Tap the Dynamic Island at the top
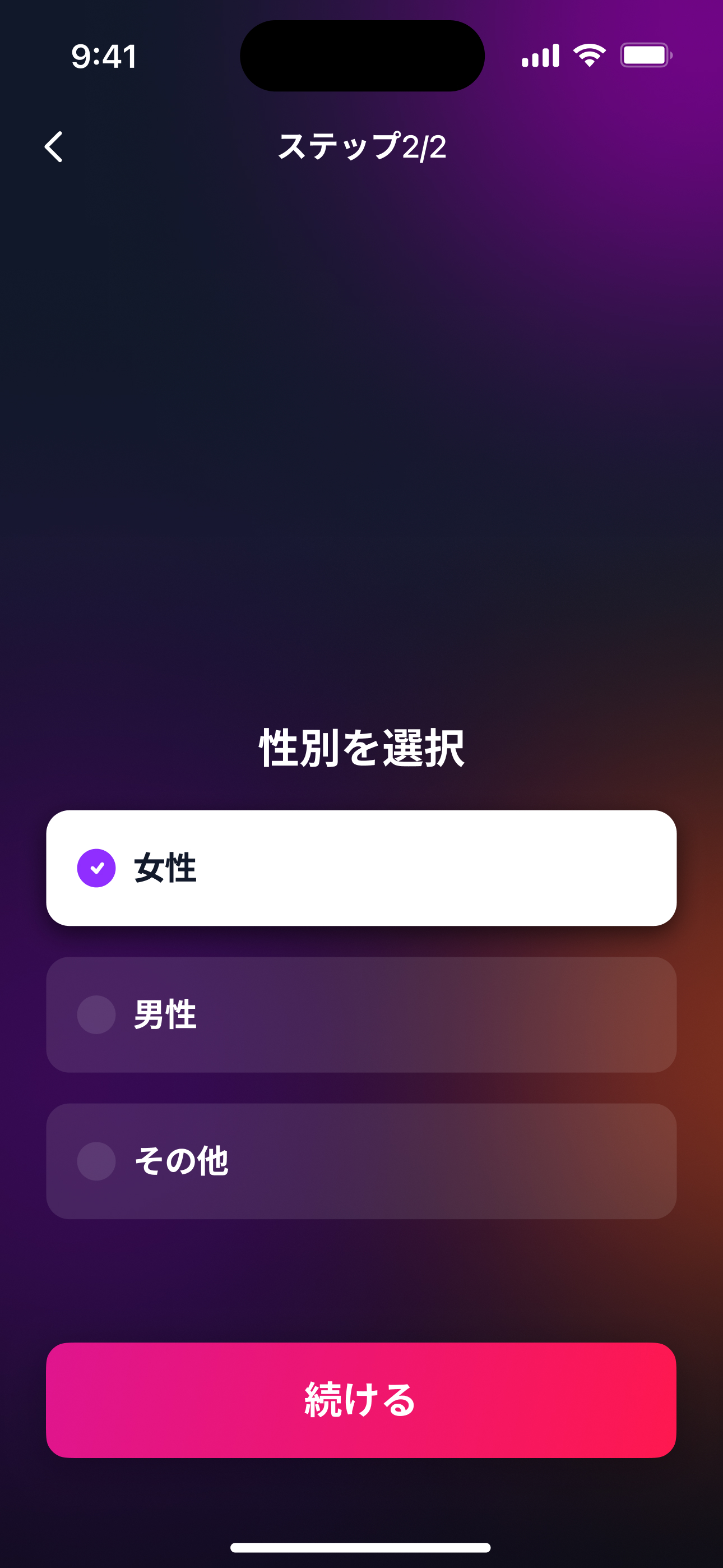 pyautogui.click(x=361, y=56)
